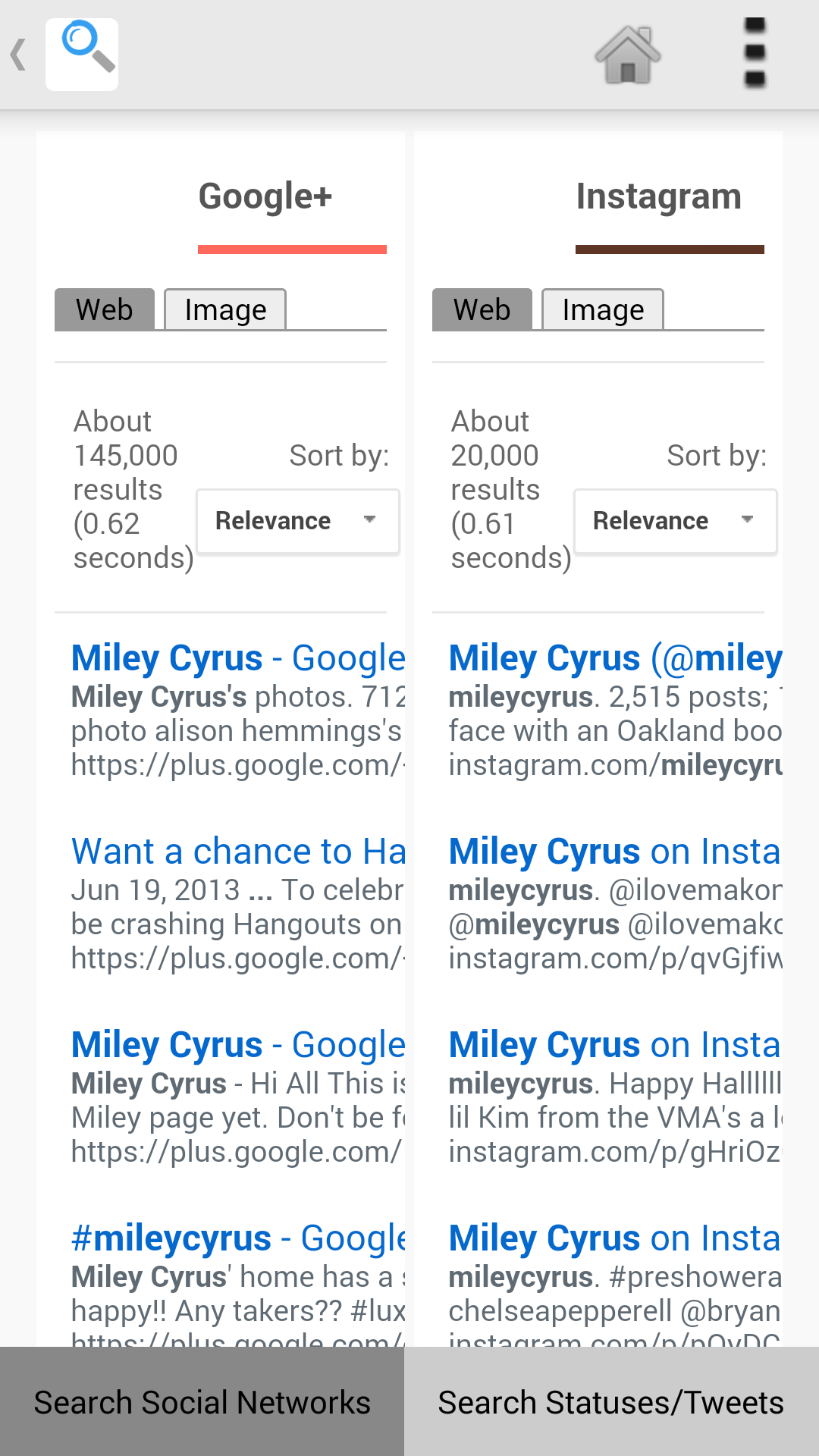Select the Instagram column header

coord(659,196)
